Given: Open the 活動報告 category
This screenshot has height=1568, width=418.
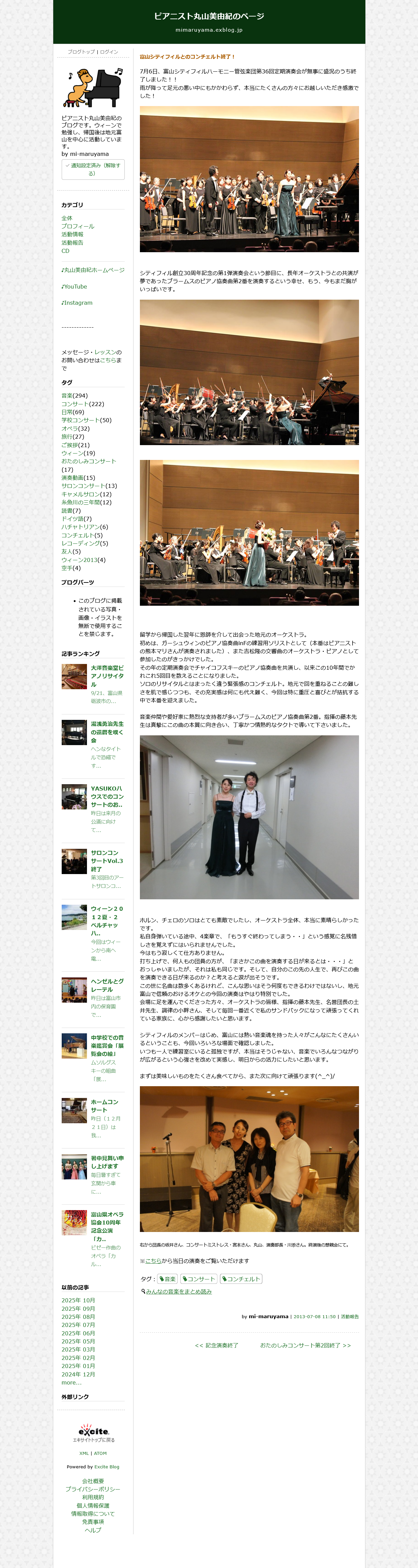Looking at the screenshot, I should coord(72,243).
